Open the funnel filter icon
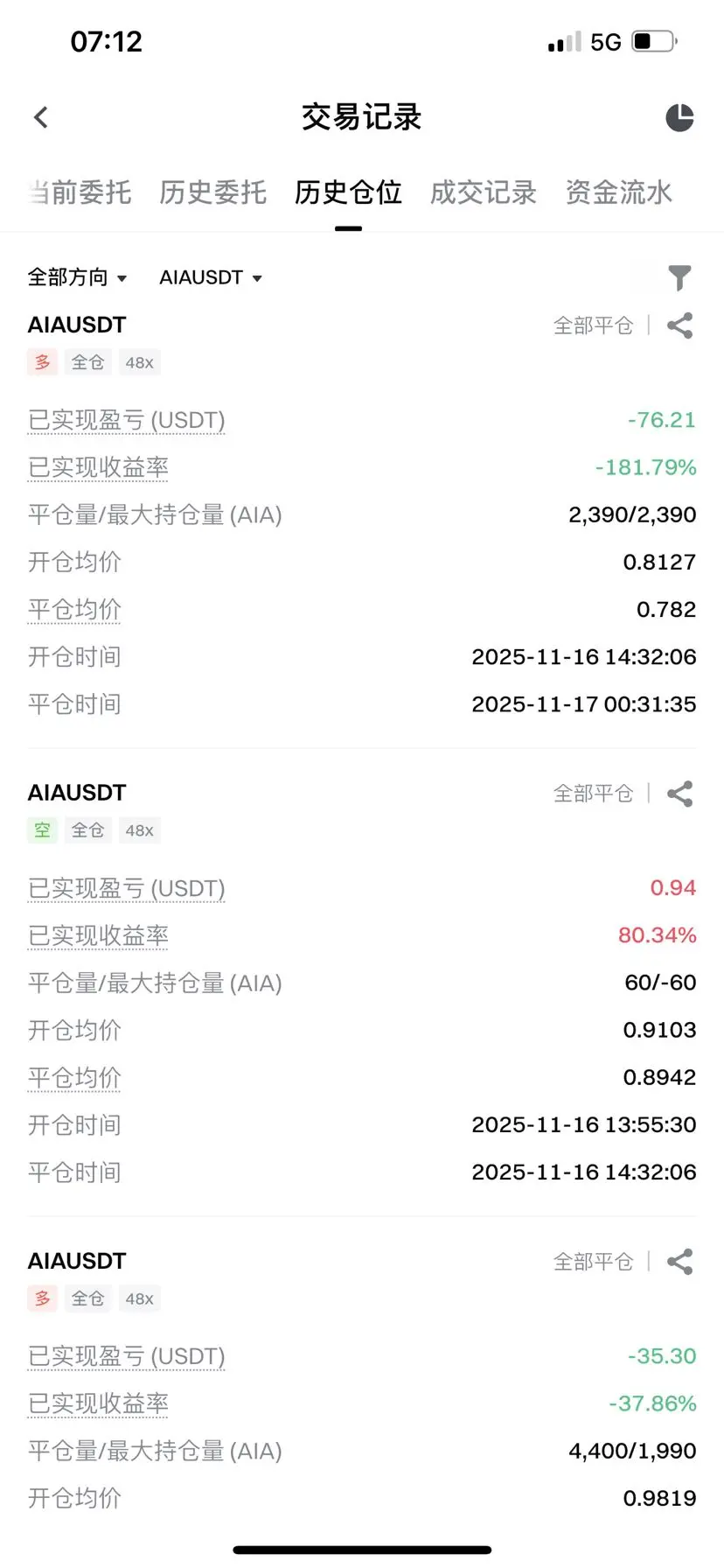This screenshot has height=1568, width=724. click(x=679, y=277)
